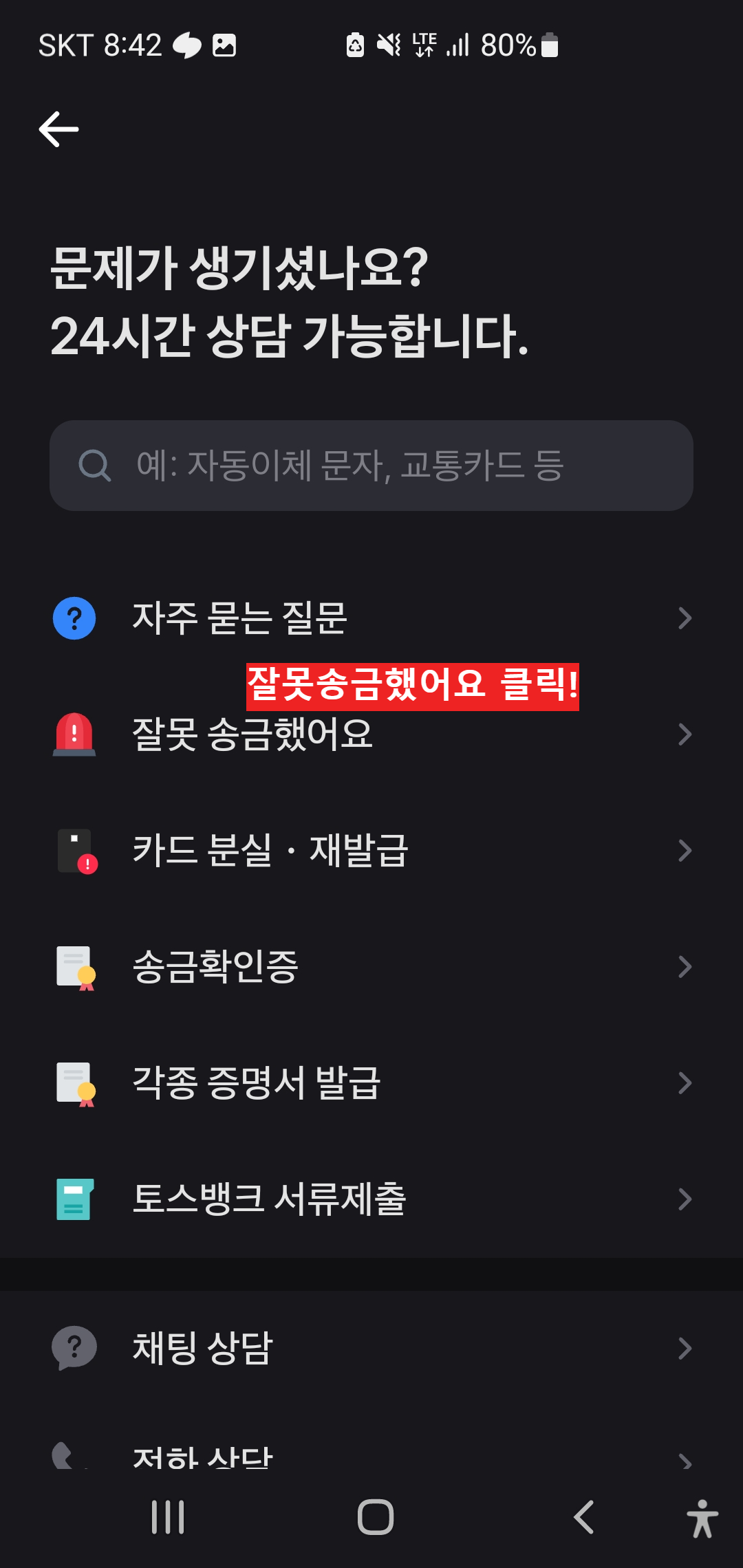
Task: Tap the search input field
Action: (x=371, y=466)
